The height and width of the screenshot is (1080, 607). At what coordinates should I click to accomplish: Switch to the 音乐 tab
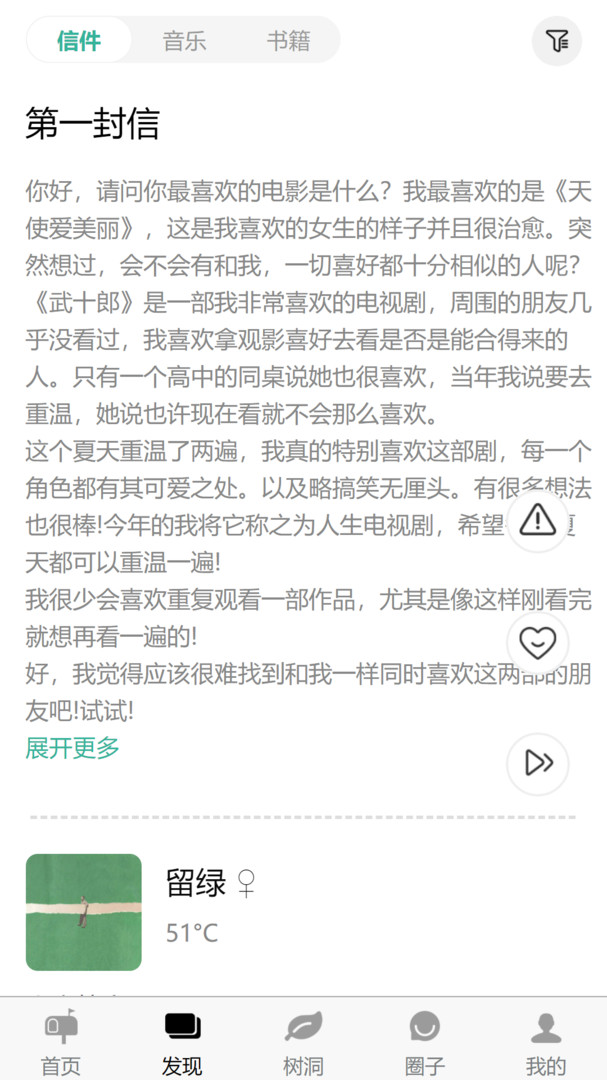[184, 41]
